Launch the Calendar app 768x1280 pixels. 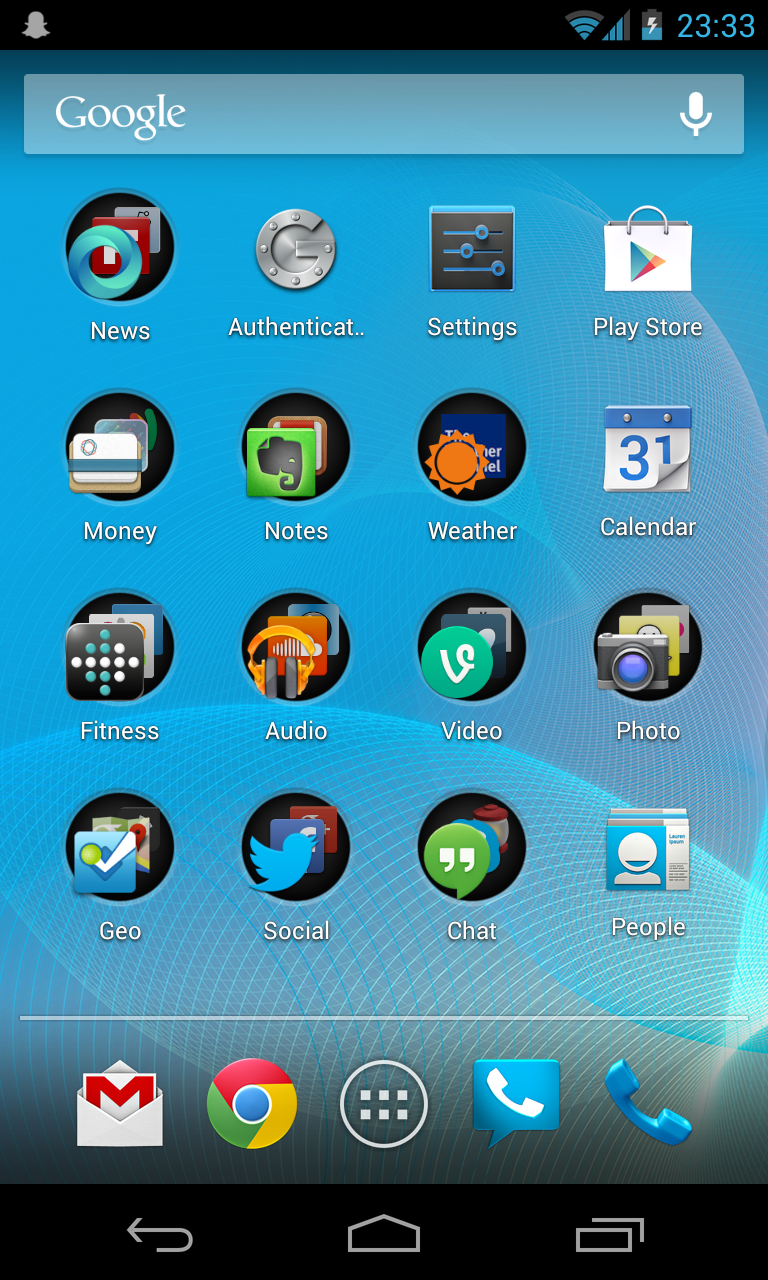pos(648,448)
